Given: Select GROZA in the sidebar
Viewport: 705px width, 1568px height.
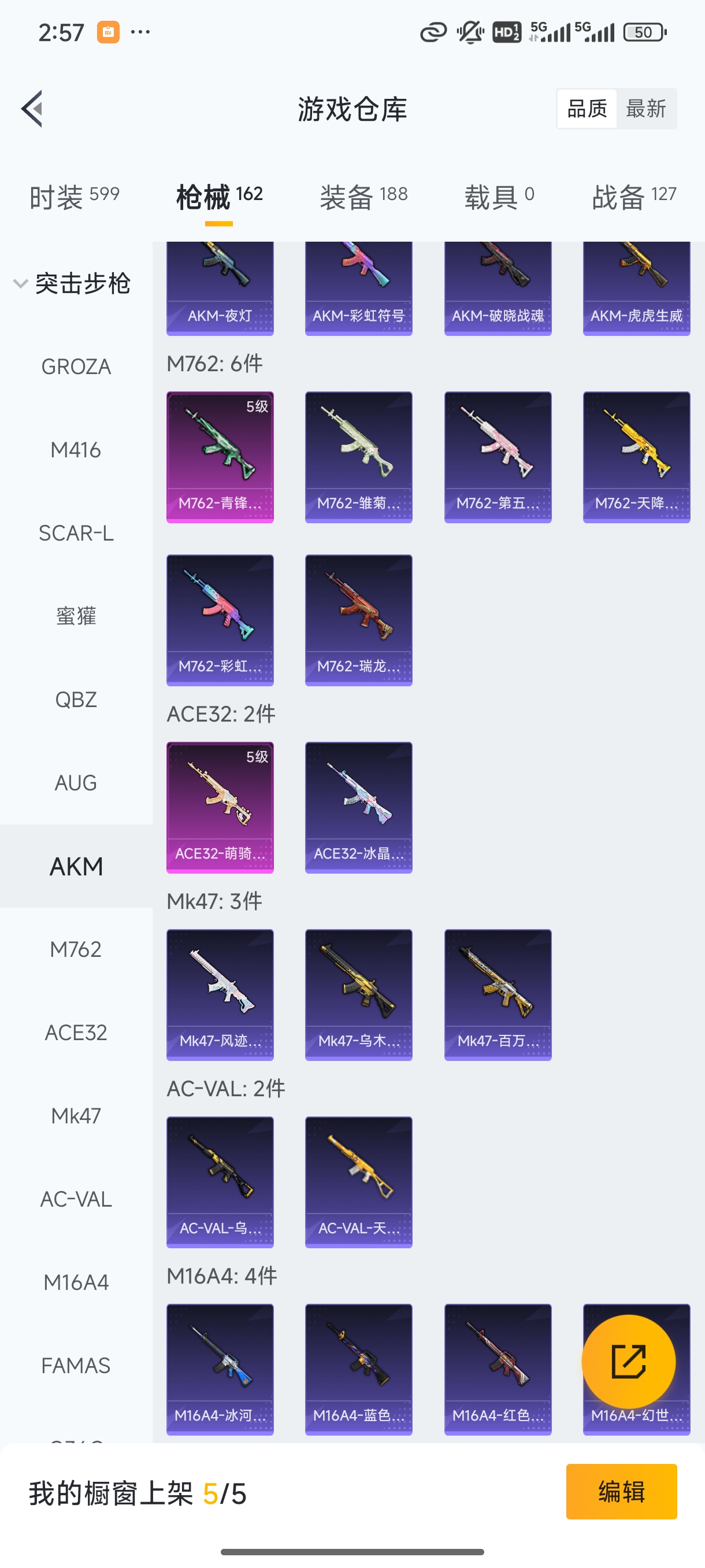Looking at the screenshot, I should 76,367.
